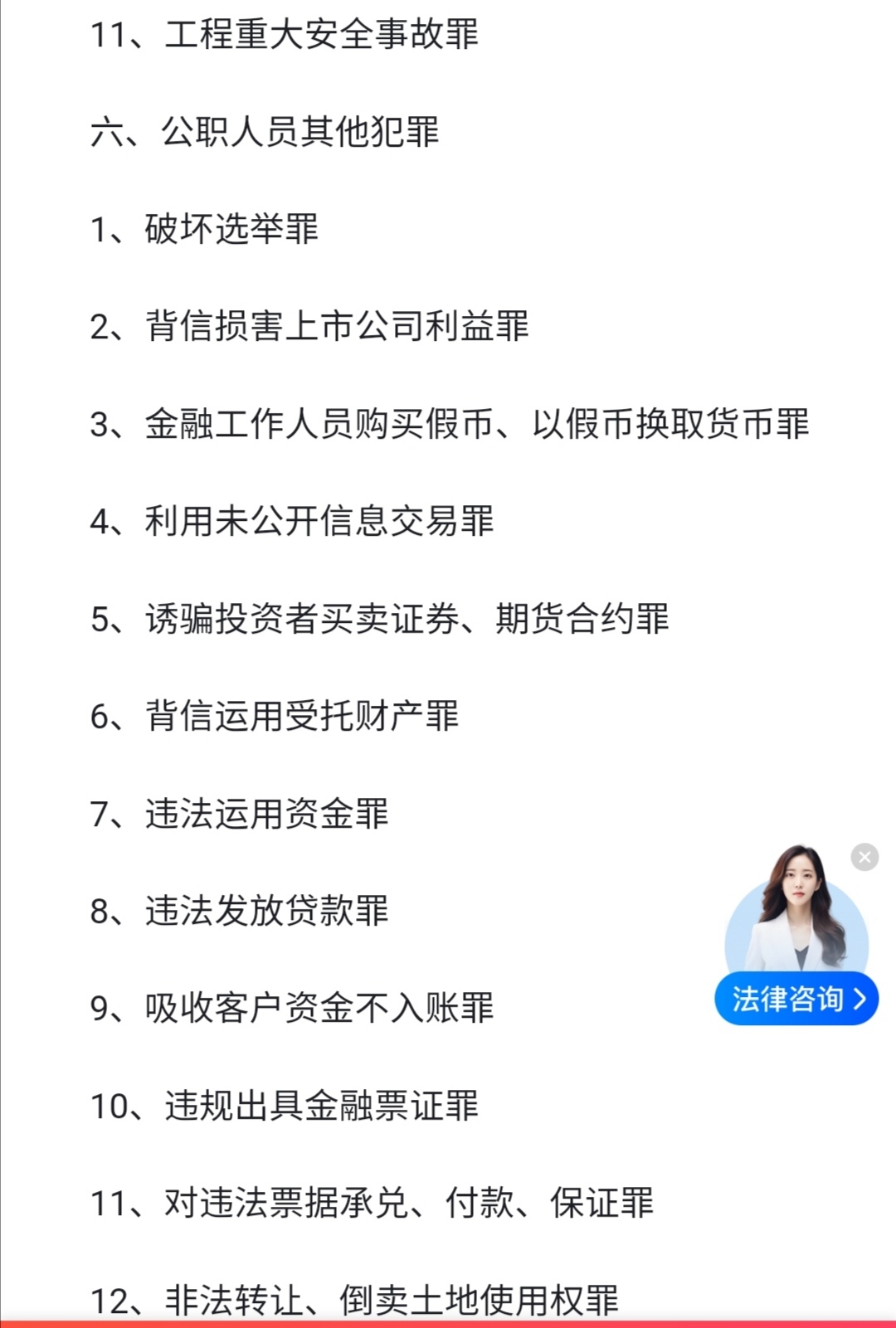Open the 法律咨询 floating button

[796, 999]
